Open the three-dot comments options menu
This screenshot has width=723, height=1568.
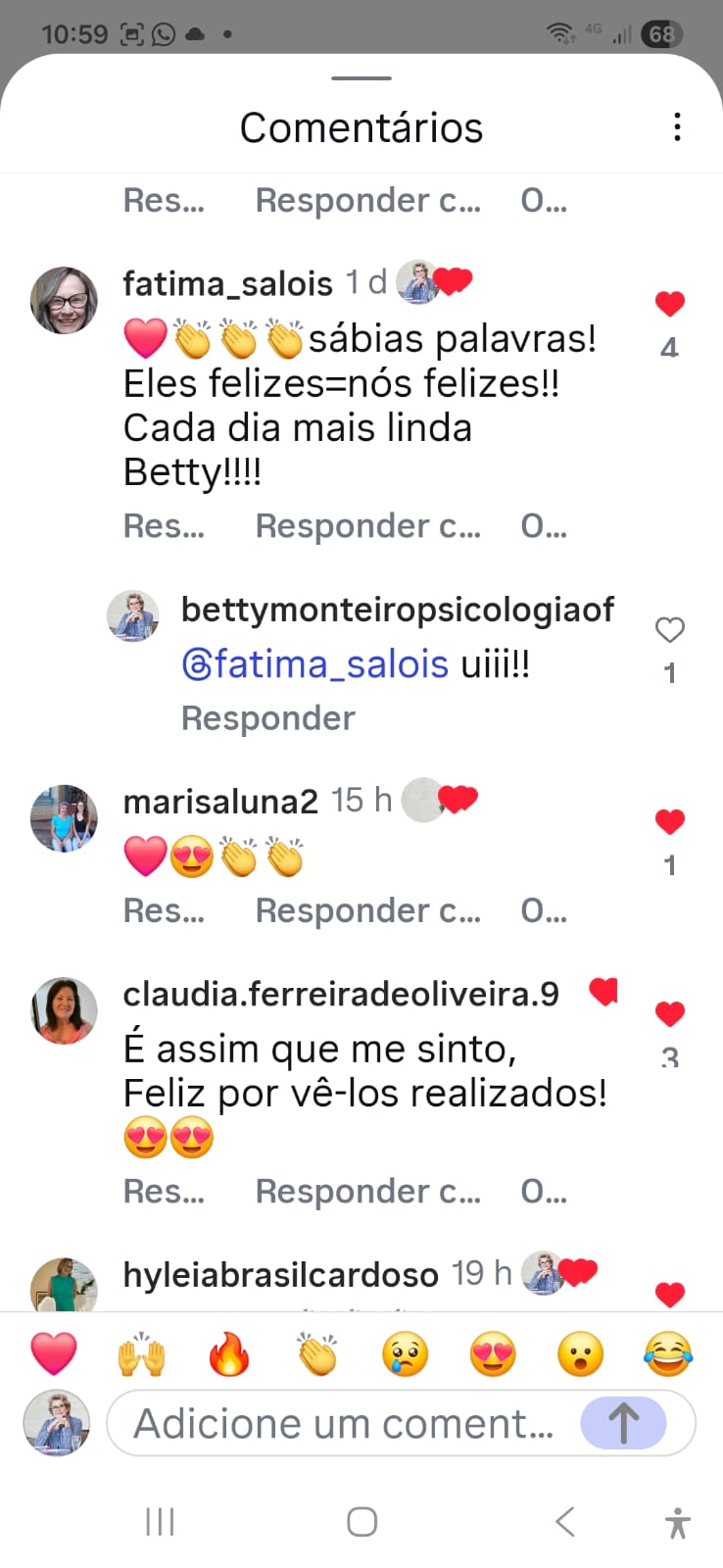click(677, 127)
